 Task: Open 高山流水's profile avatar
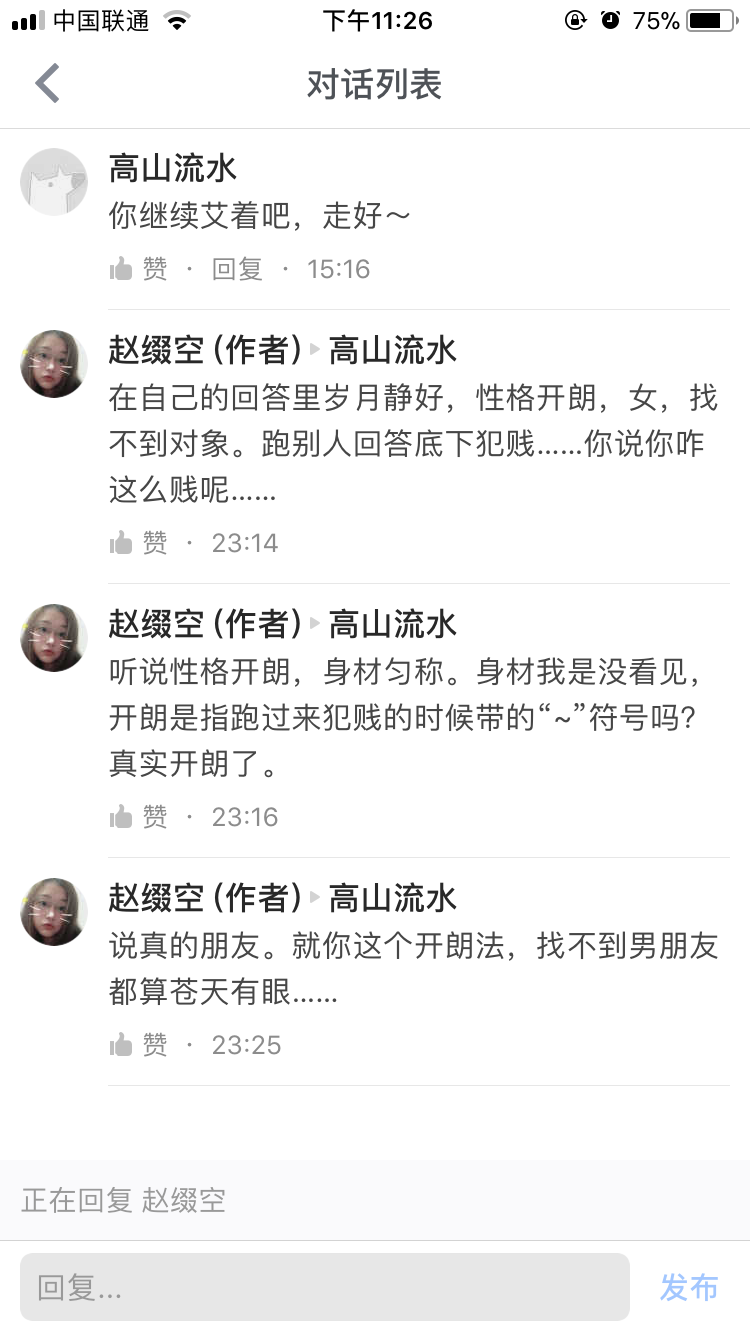tap(54, 182)
